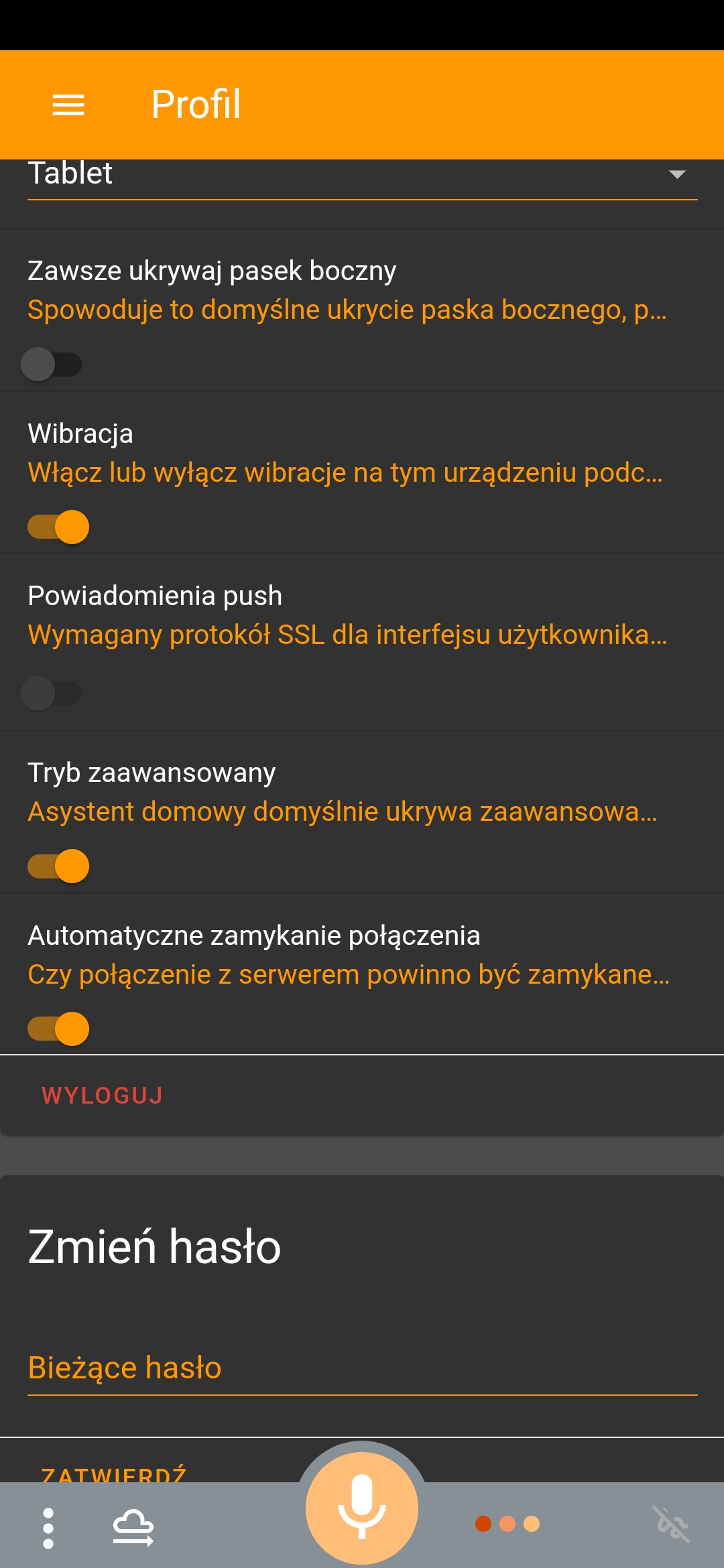Tap the cloud connection icon
Image resolution: width=724 pixels, height=1568 pixels.
coord(133,1528)
